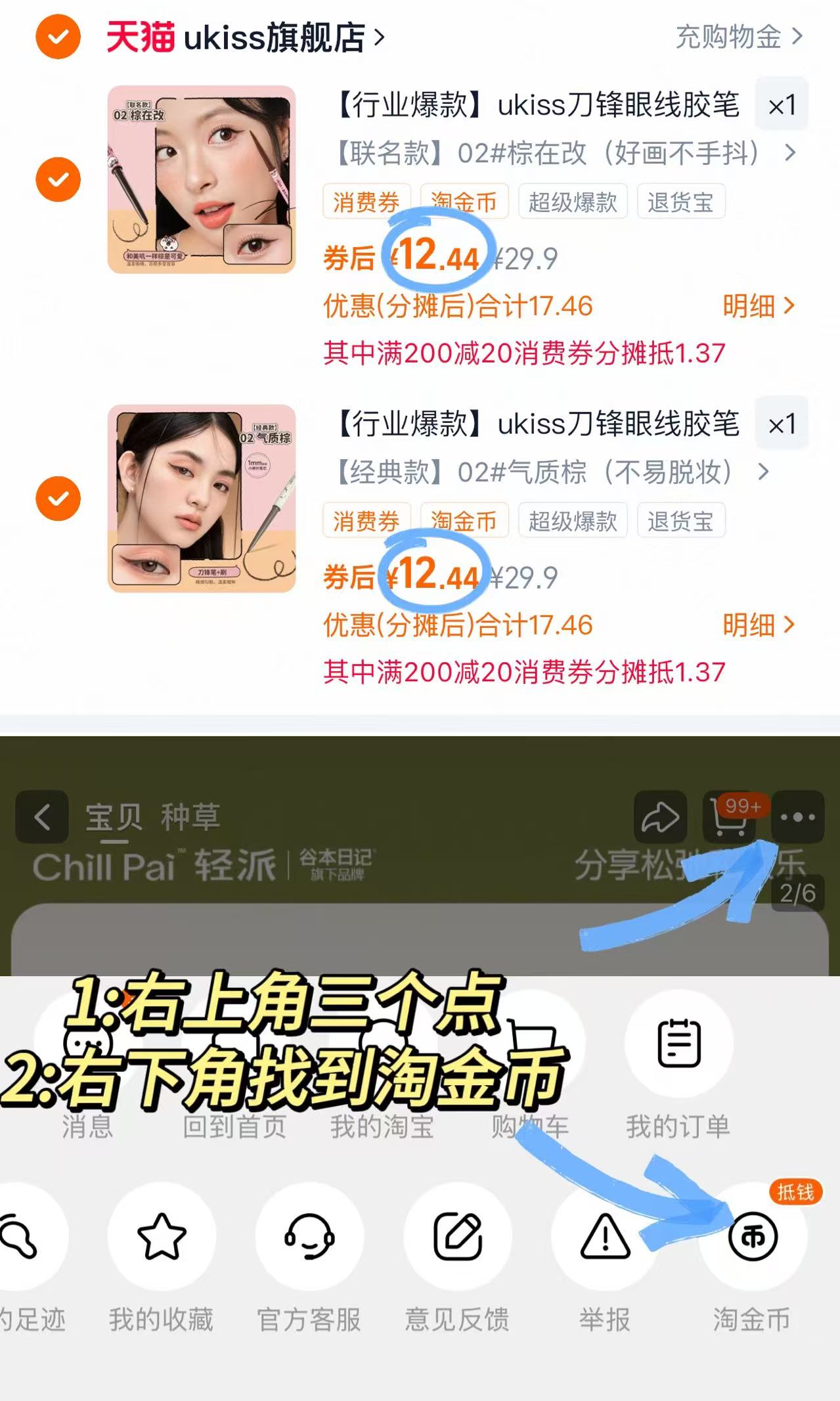Deselect the 棕在改 eyeliner item checkbox
The width and height of the screenshot is (840, 1401).
tap(58, 177)
